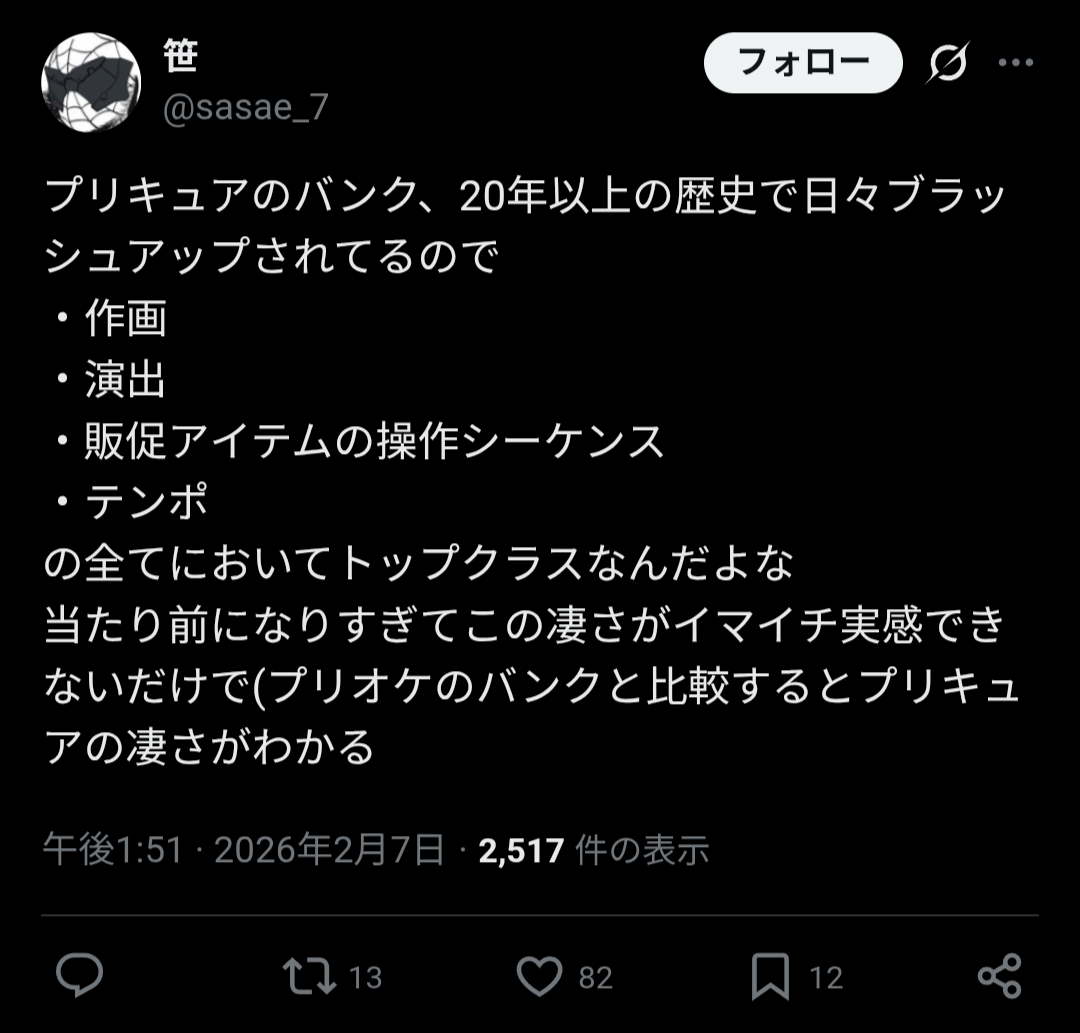Tap the フォロー button to follow @sasae_7
The image size is (1080, 1033).
point(803,63)
